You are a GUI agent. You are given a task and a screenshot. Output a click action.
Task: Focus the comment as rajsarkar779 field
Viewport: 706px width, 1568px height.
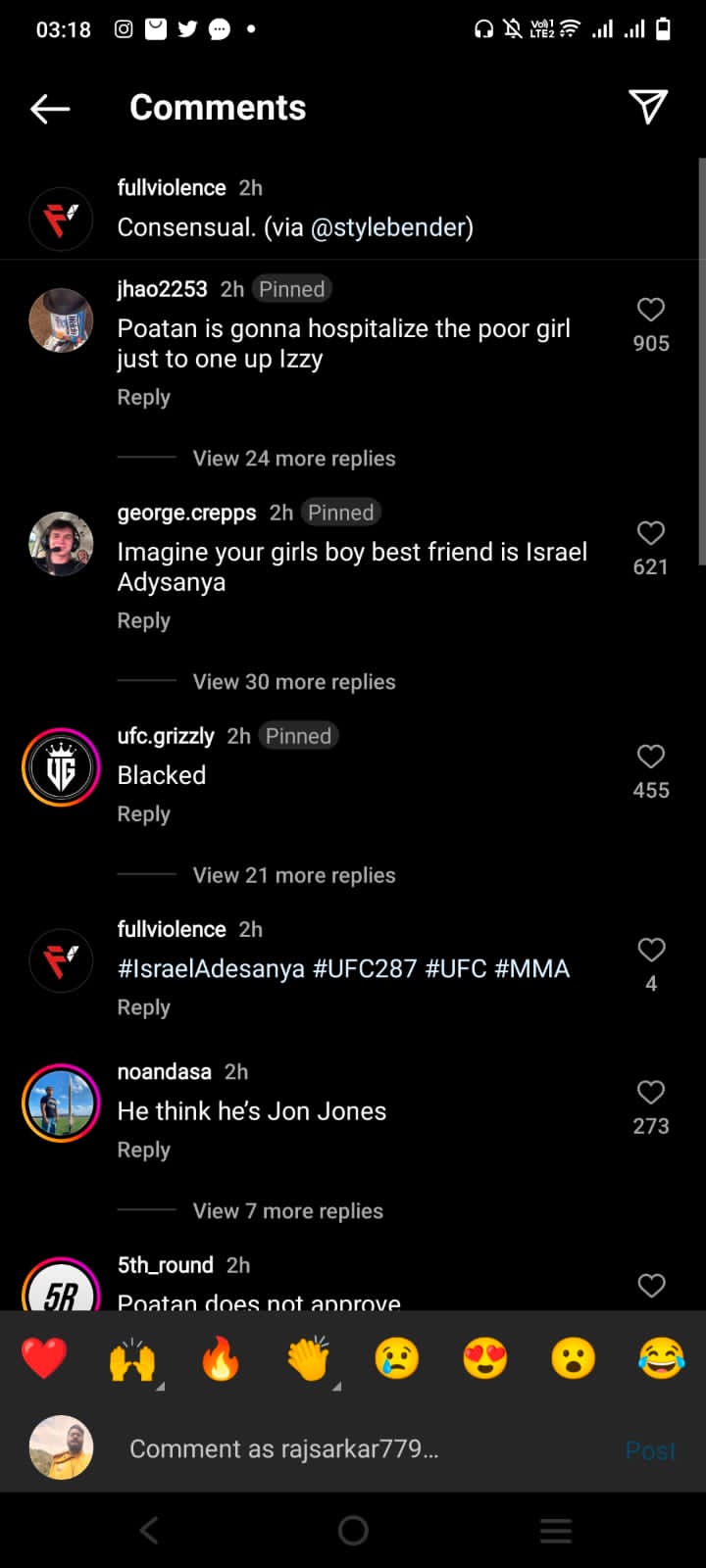pos(284,1448)
